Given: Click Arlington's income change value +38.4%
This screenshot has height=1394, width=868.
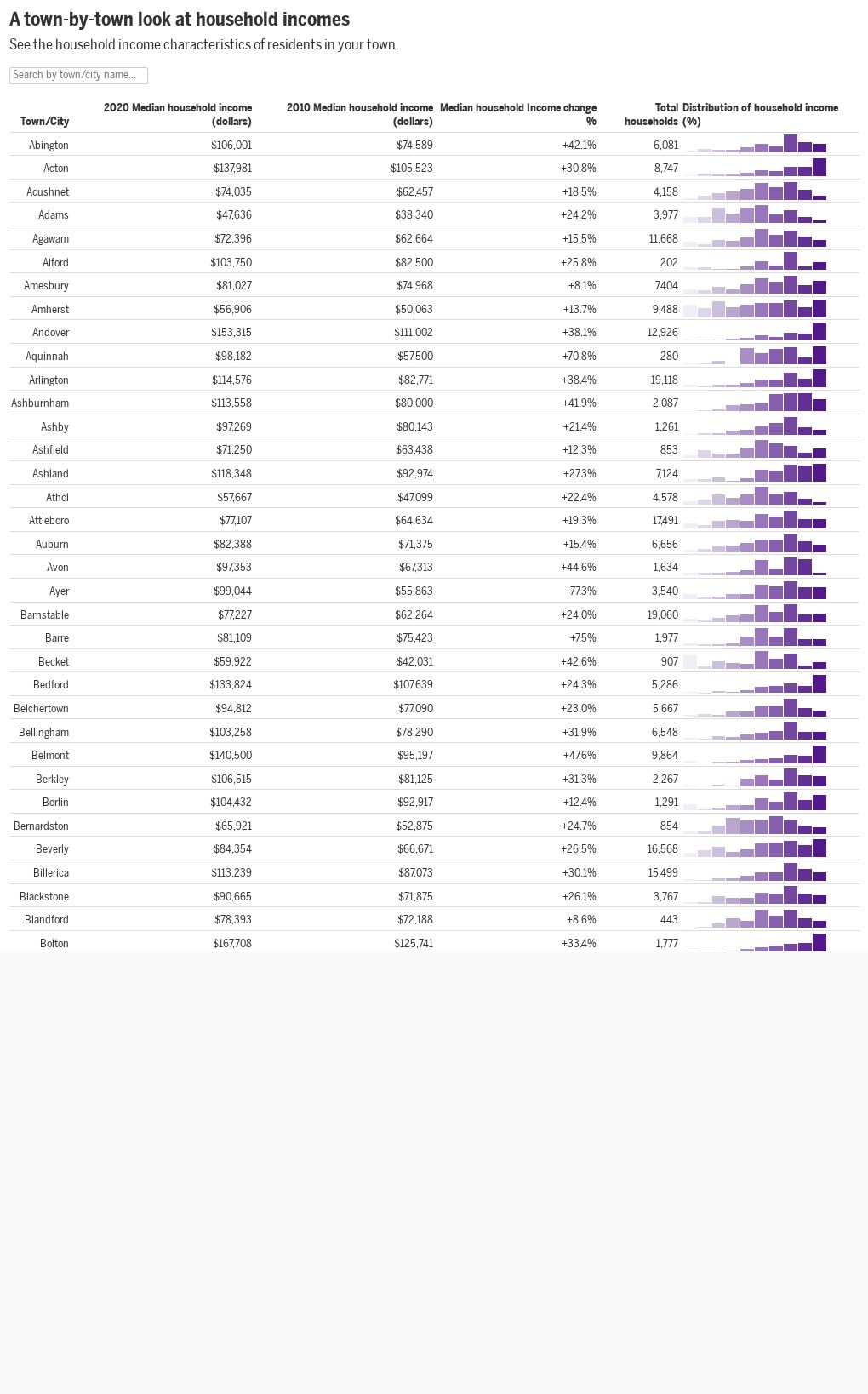Looking at the screenshot, I should pyautogui.click(x=581, y=380).
